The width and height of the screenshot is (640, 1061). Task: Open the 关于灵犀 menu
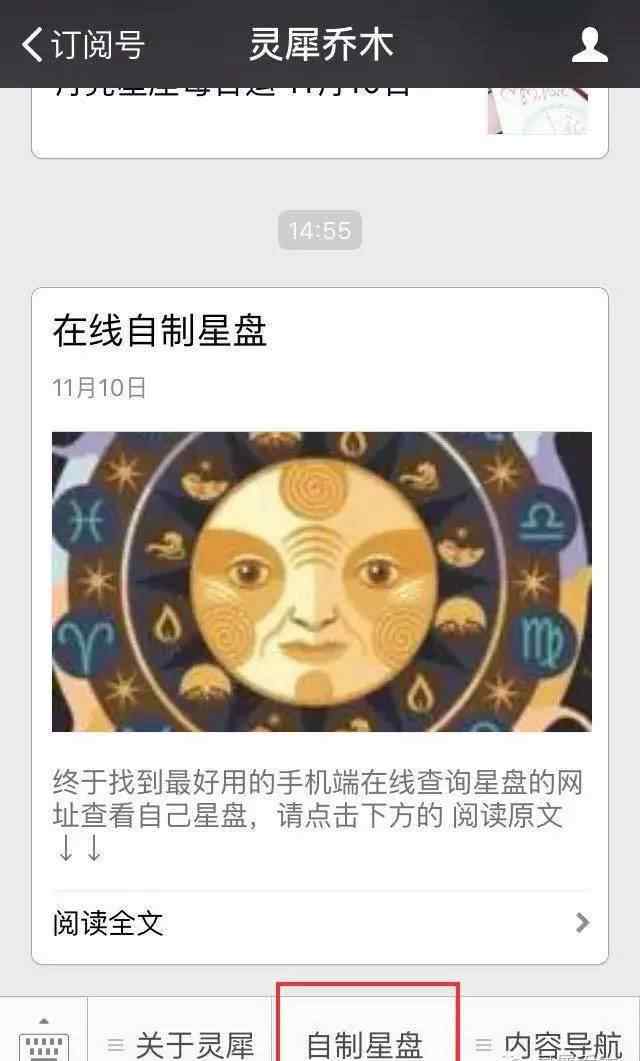tap(181, 1042)
